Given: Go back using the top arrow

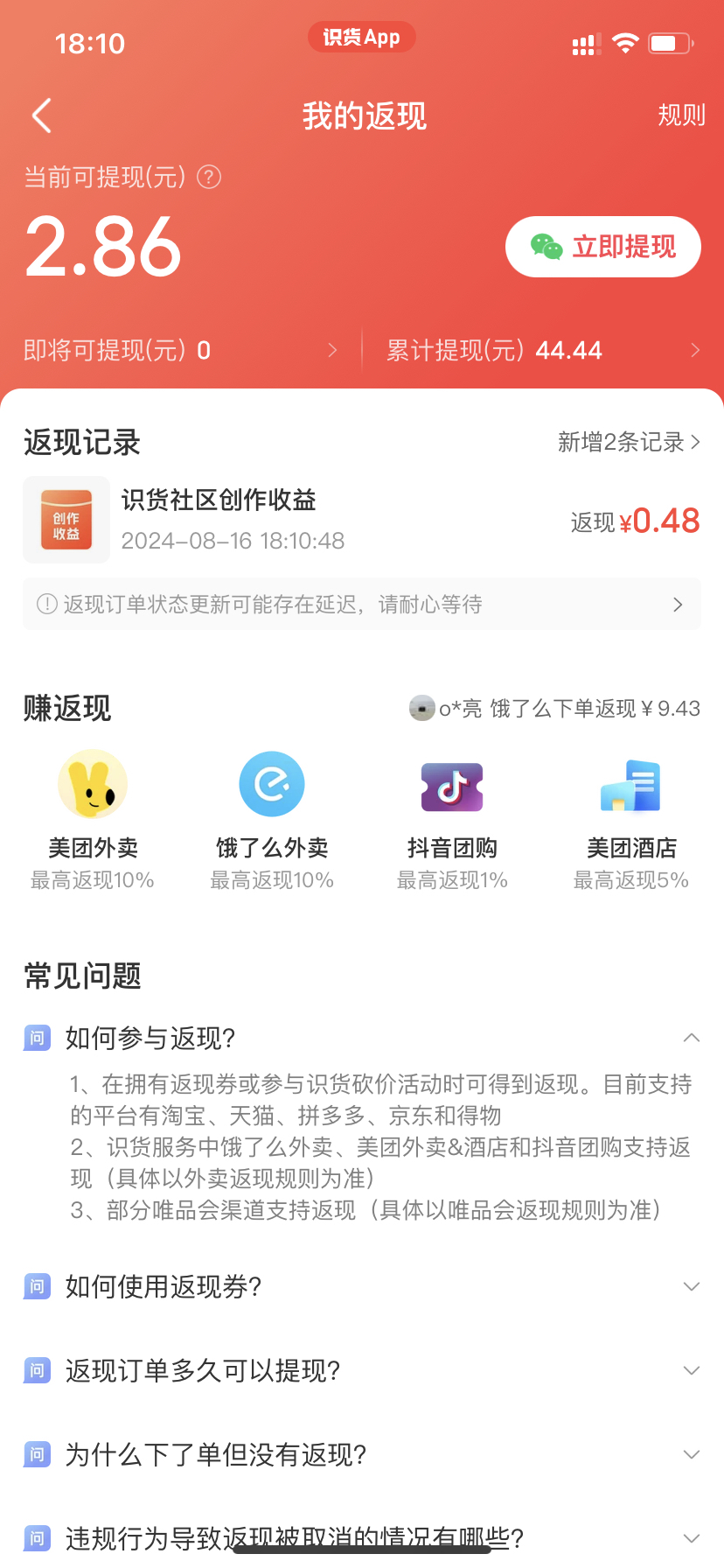Looking at the screenshot, I should [x=41, y=115].
